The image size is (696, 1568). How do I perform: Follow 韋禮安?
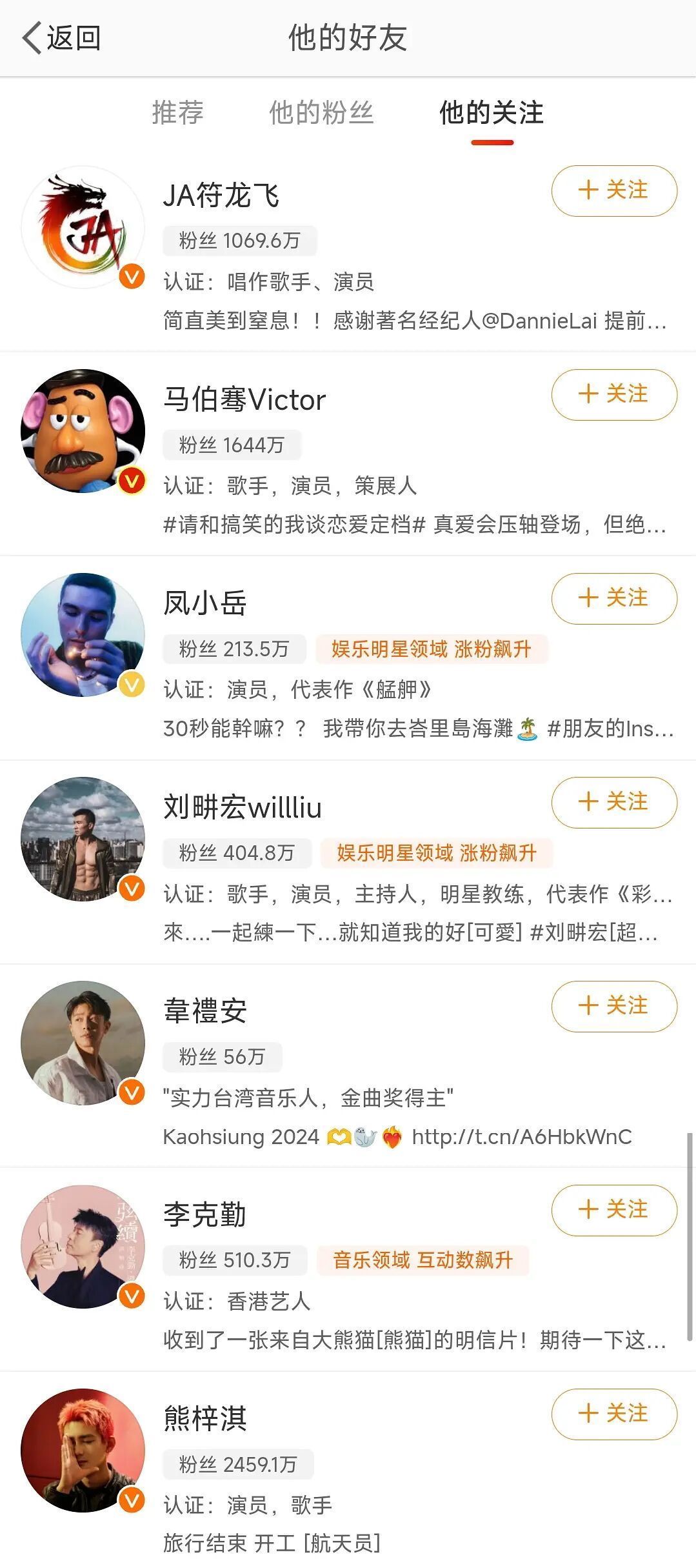(613, 1007)
